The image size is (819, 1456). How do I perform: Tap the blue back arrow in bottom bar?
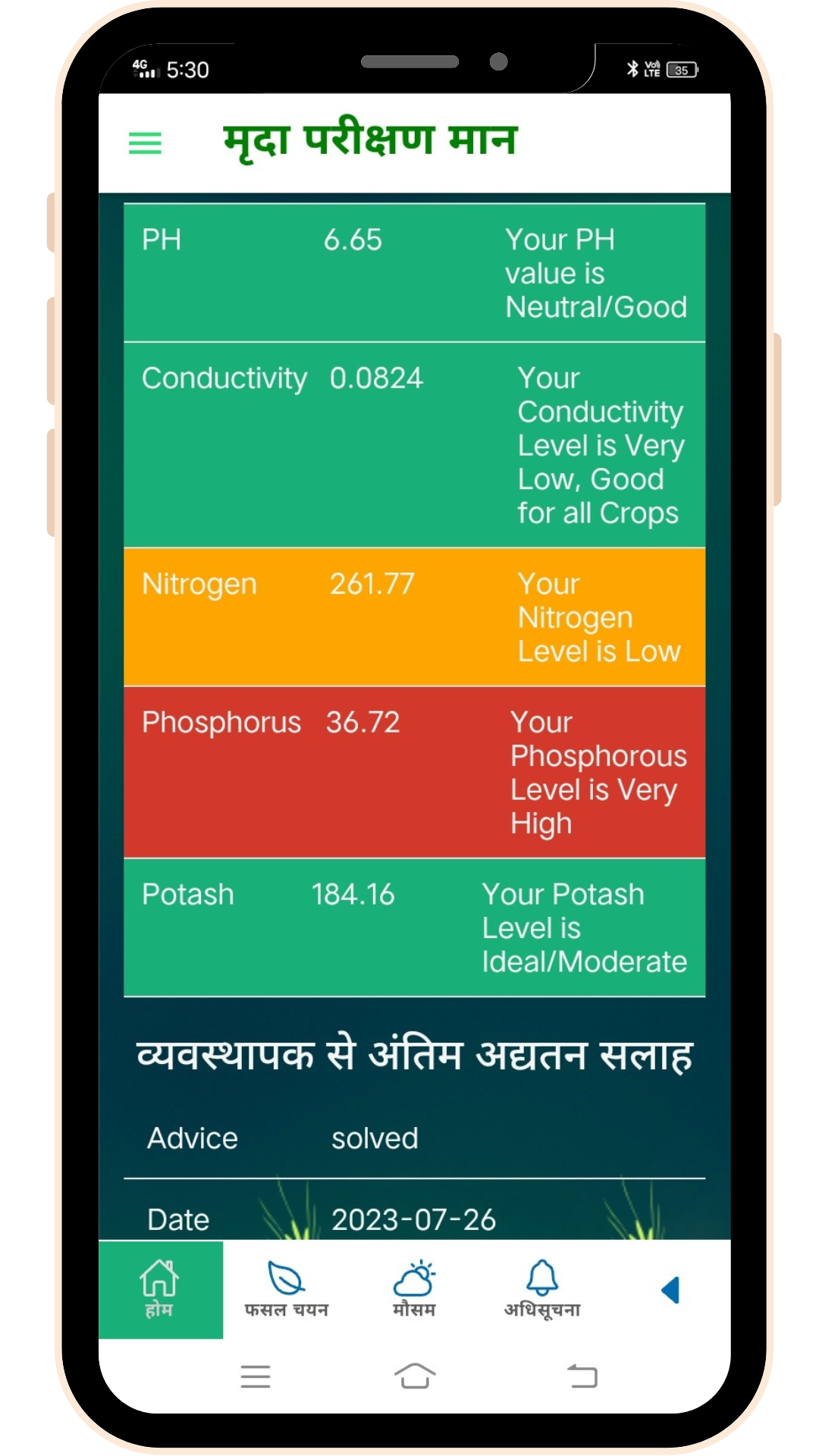pyautogui.click(x=670, y=1290)
